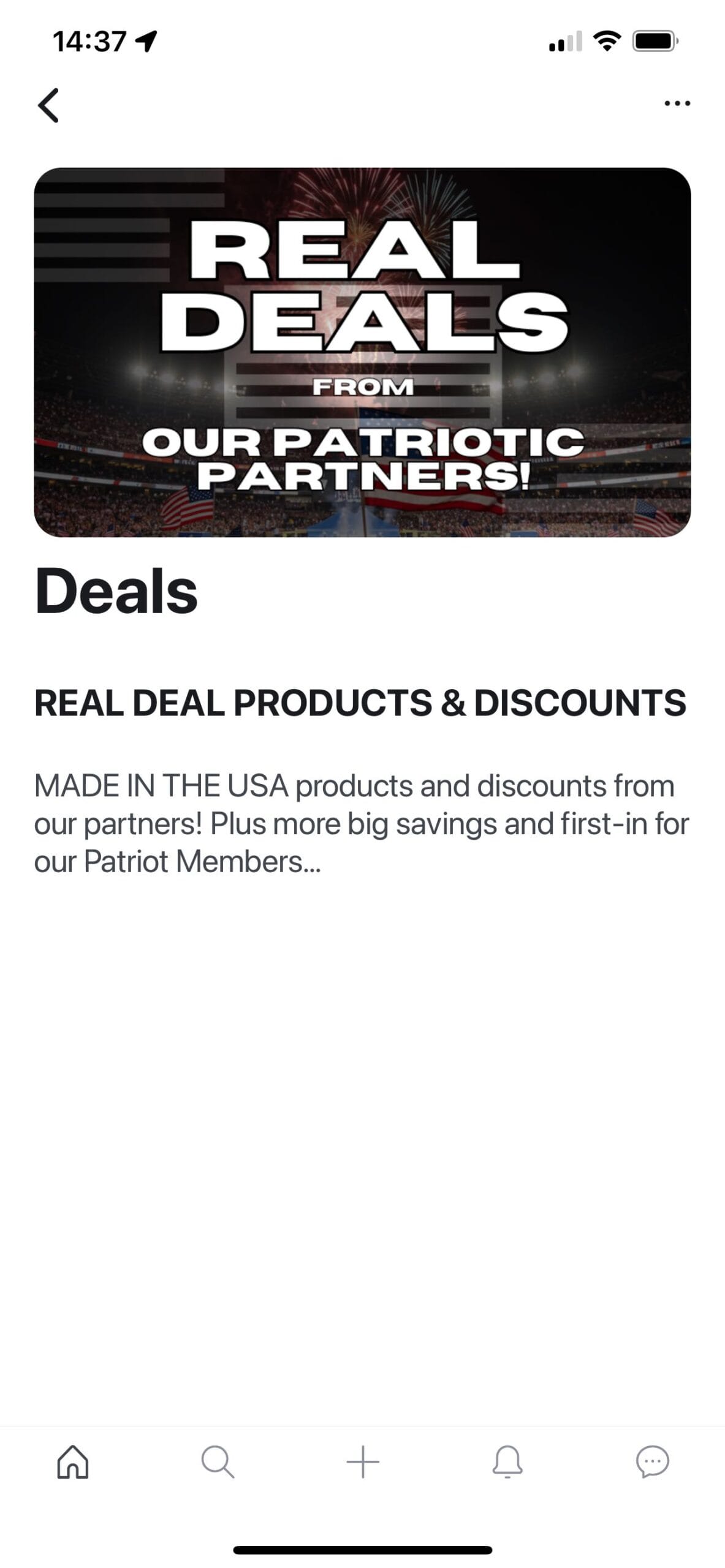Viewport: 725px width, 1568px height.
Task: Open the search tab
Action: [218, 1461]
